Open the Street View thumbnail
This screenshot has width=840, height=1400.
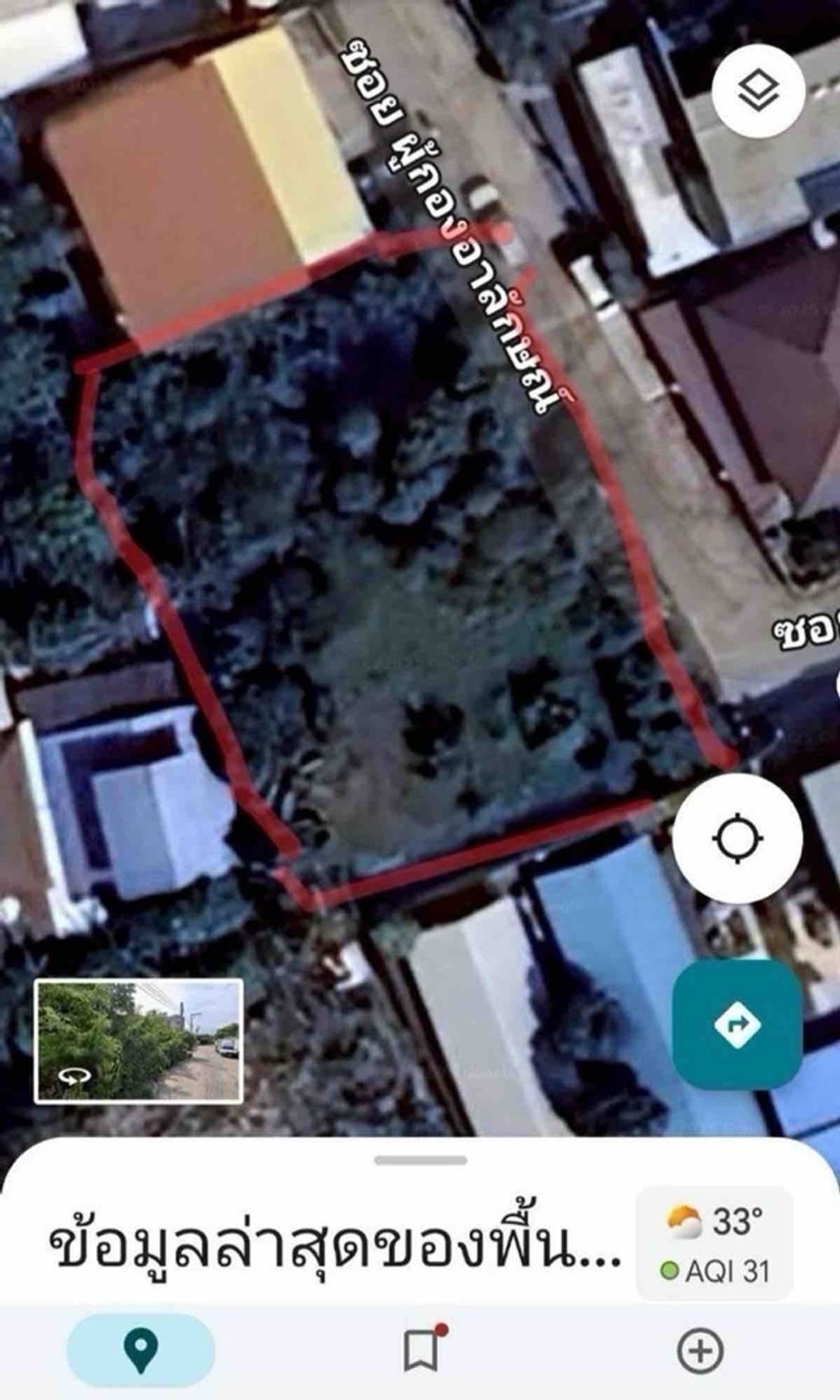139,1041
